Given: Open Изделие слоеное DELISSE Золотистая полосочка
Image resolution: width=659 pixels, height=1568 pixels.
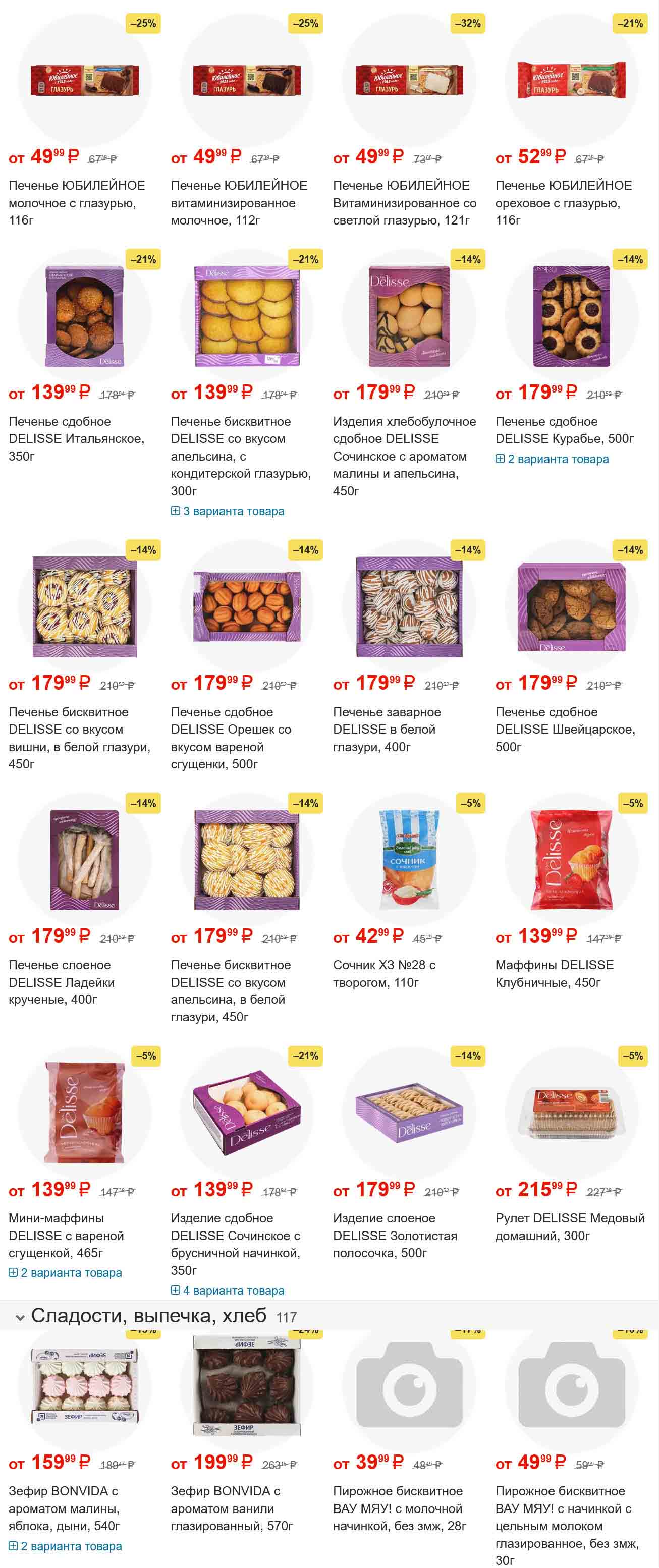Looking at the screenshot, I should coord(395,1235).
